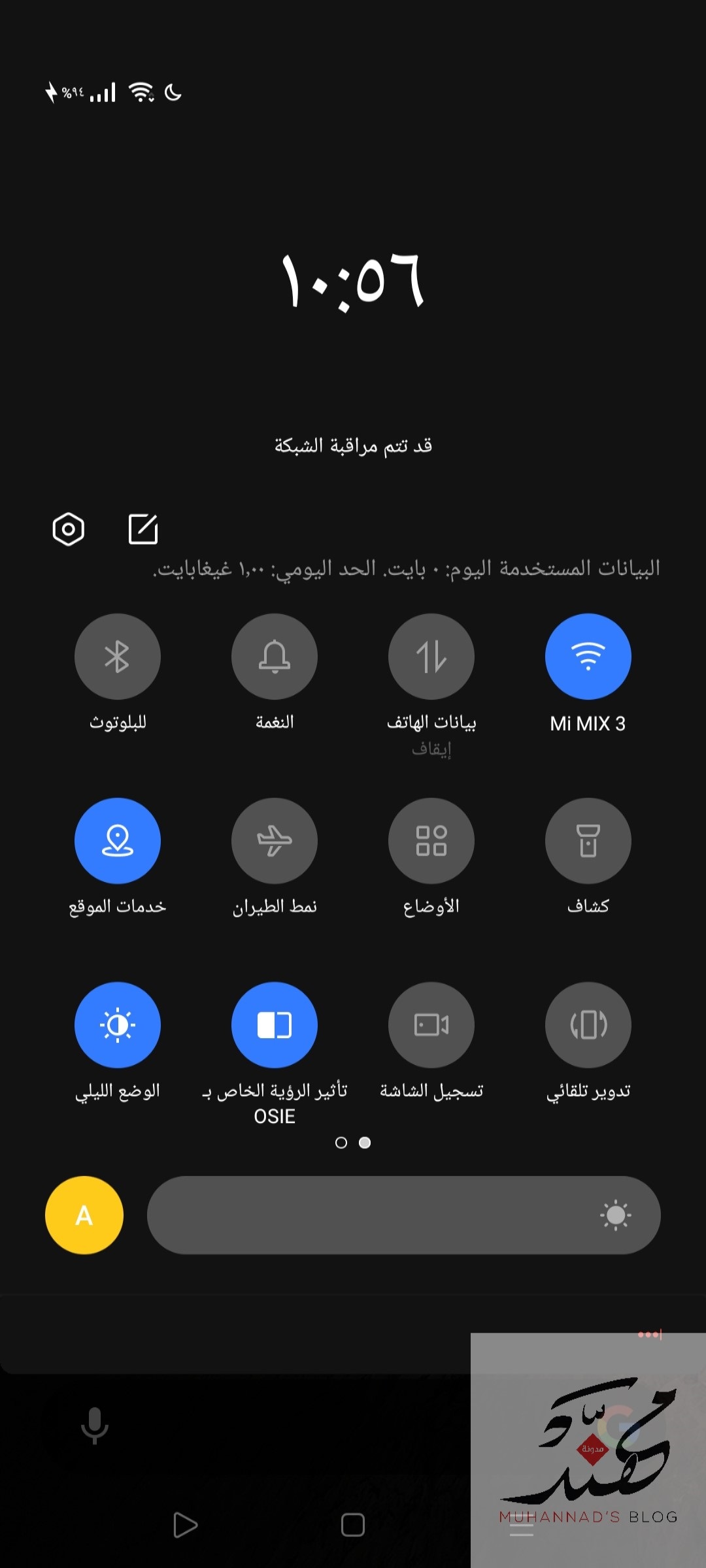The image size is (706, 1568).
Task: Disable location services (خدمات الموقع)
Action: (118, 840)
